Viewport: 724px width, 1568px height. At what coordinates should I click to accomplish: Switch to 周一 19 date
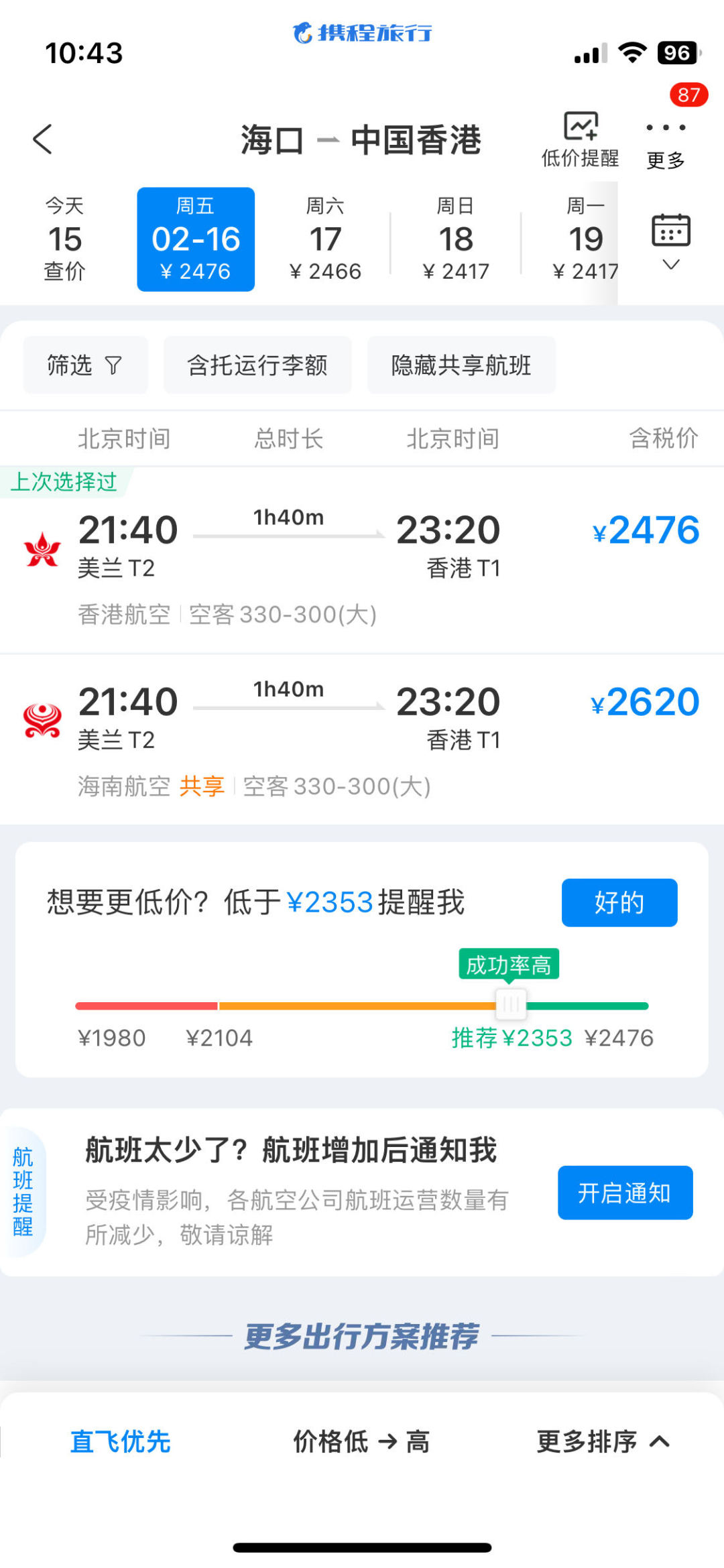coord(585,239)
